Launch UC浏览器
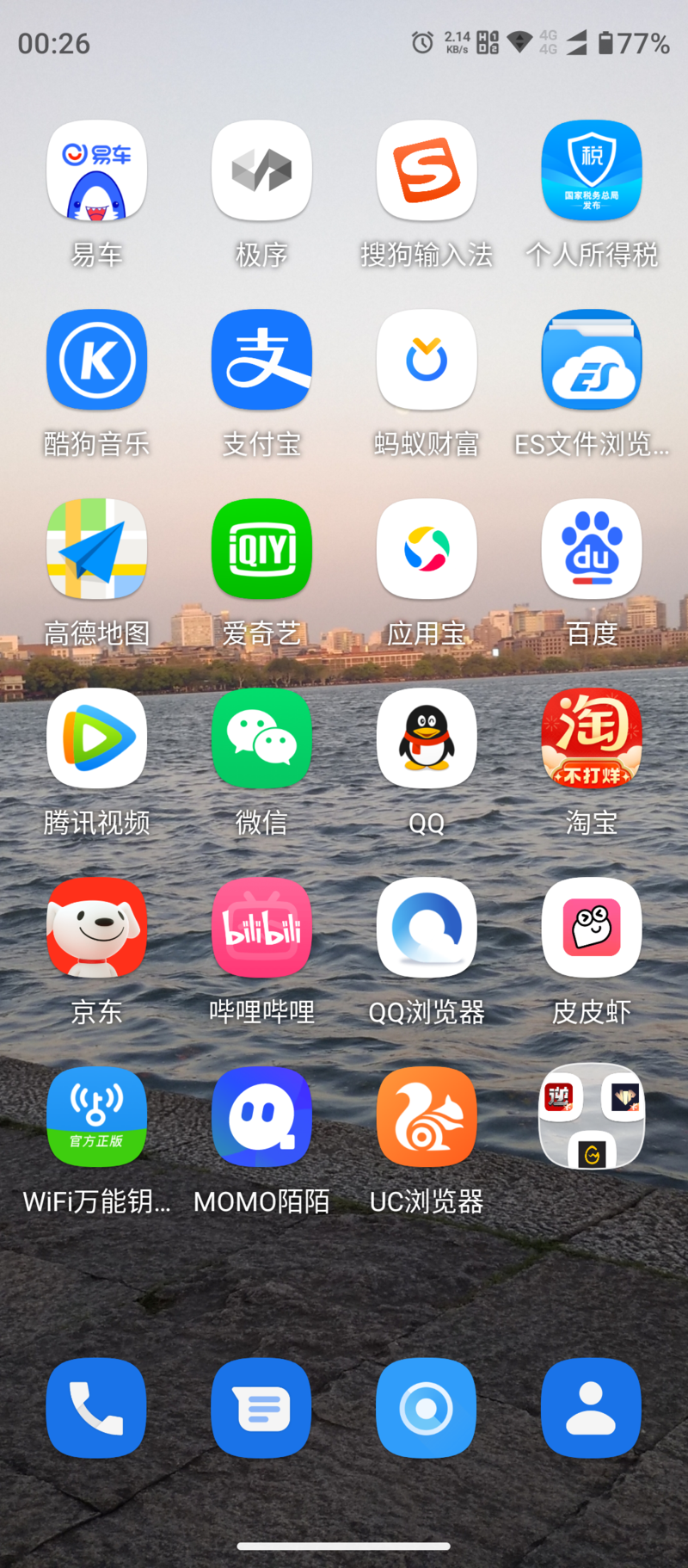This screenshot has height=1568, width=688. pyautogui.click(x=427, y=1117)
